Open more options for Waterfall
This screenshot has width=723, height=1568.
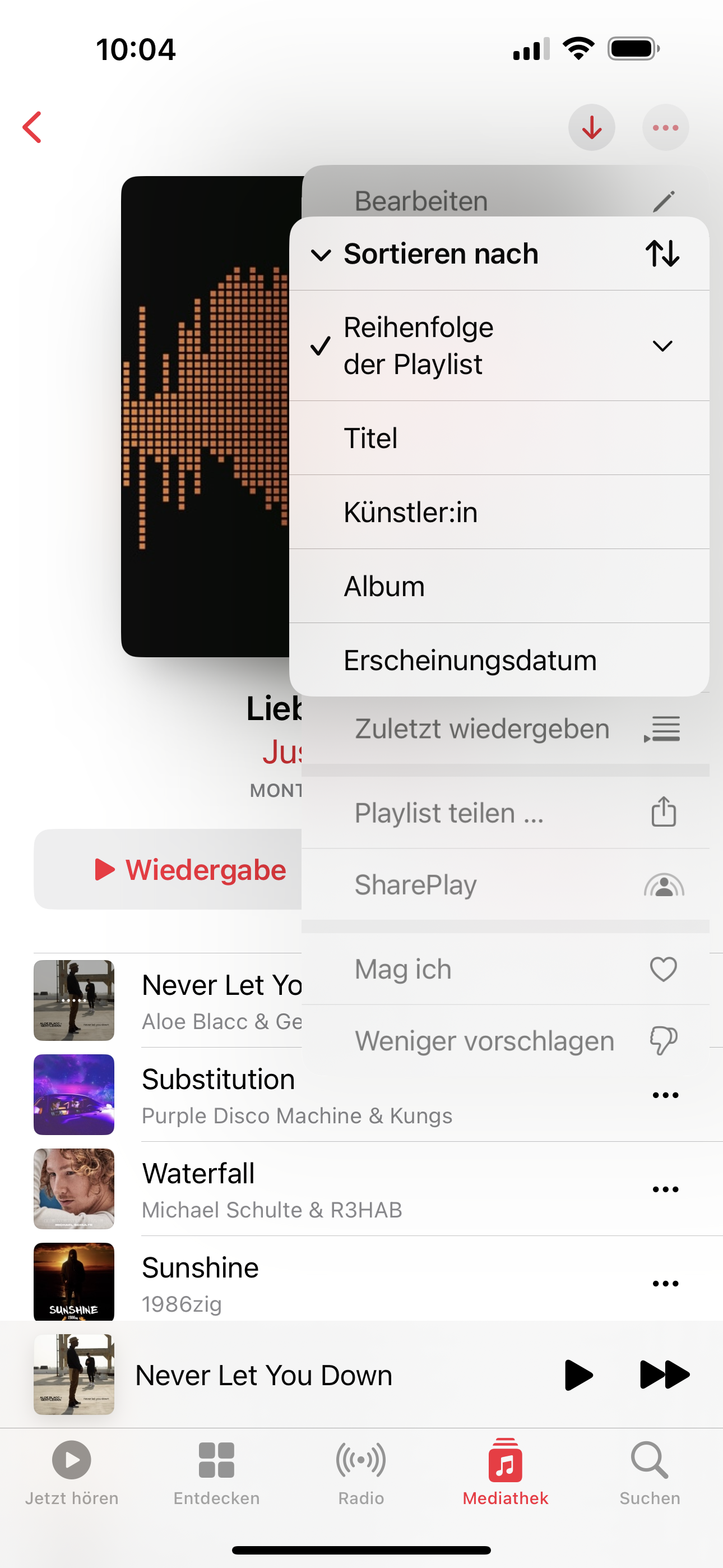pos(665,1189)
